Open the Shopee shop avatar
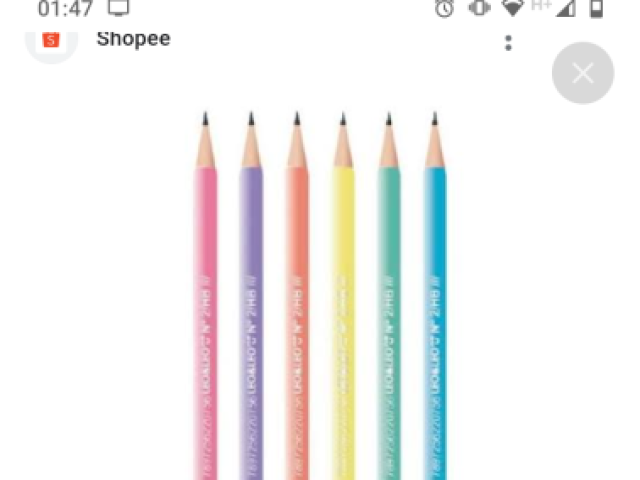This screenshot has height=480, width=640. pos(51,42)
